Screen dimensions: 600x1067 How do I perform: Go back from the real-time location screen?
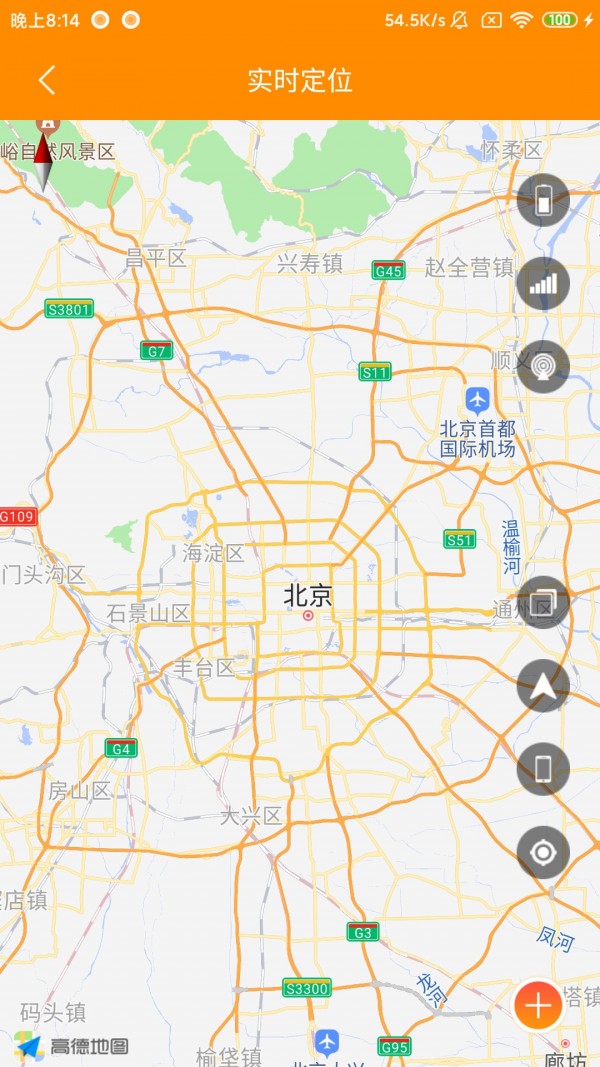click(x=46, y=81)
